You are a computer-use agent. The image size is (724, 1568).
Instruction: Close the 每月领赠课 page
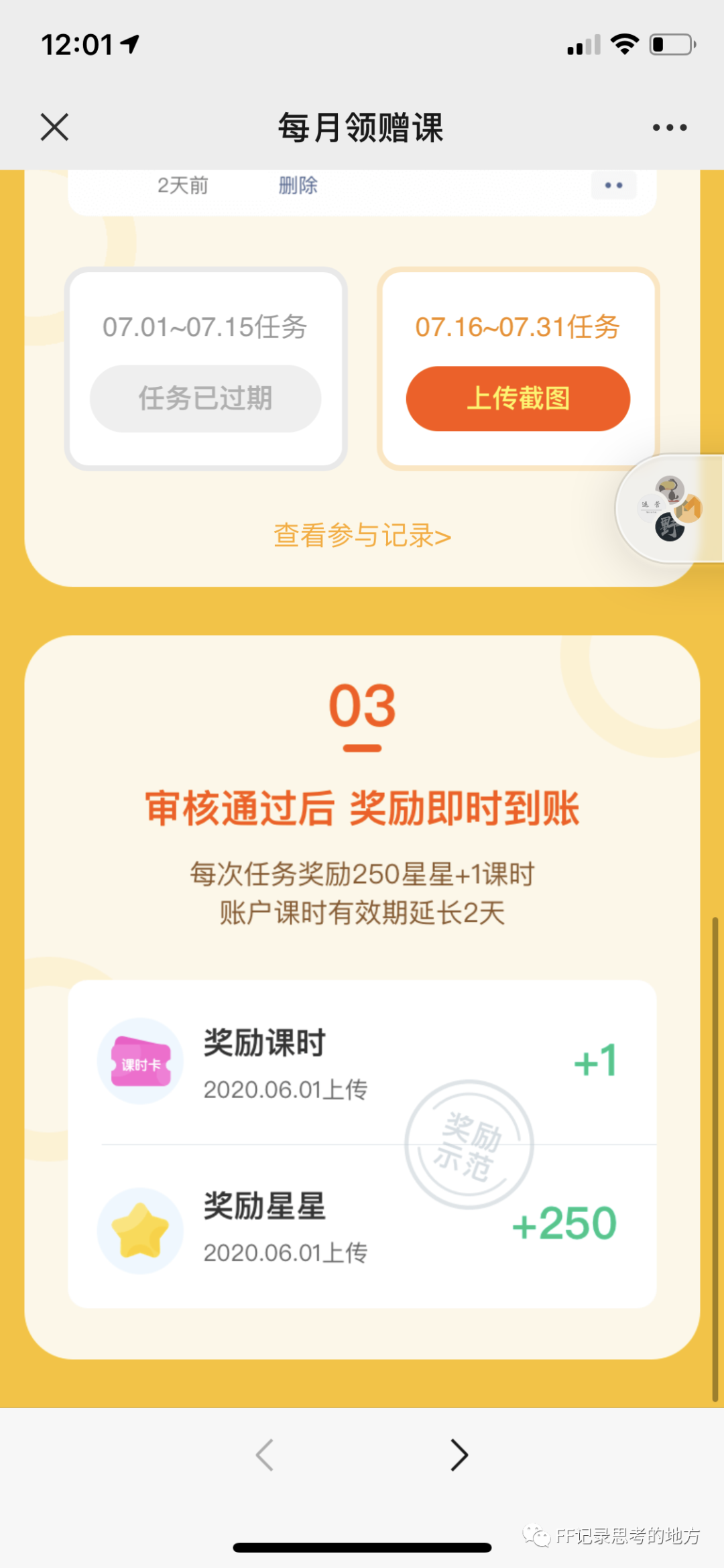click(x=54, y=127)
